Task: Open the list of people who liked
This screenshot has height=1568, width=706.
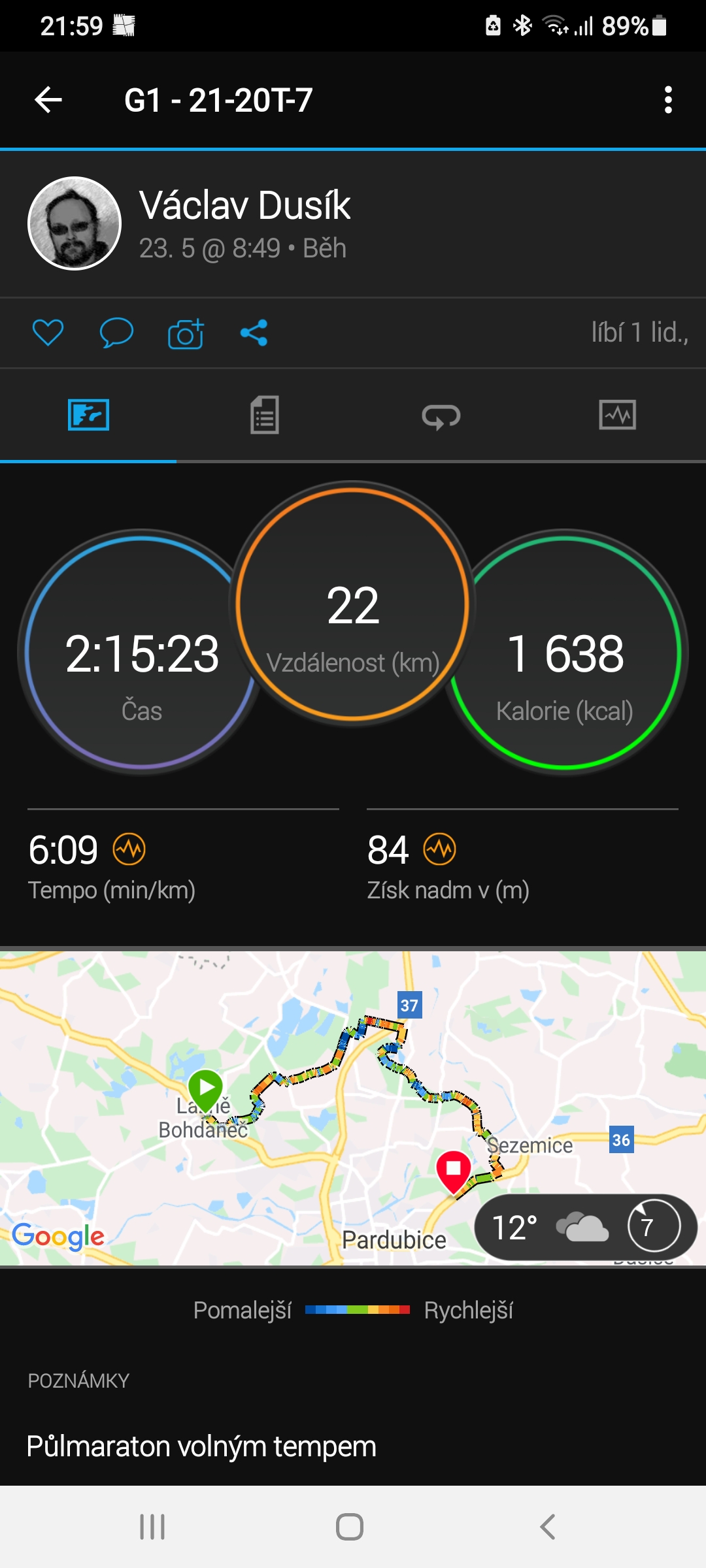Action: [x=639, y=333]
